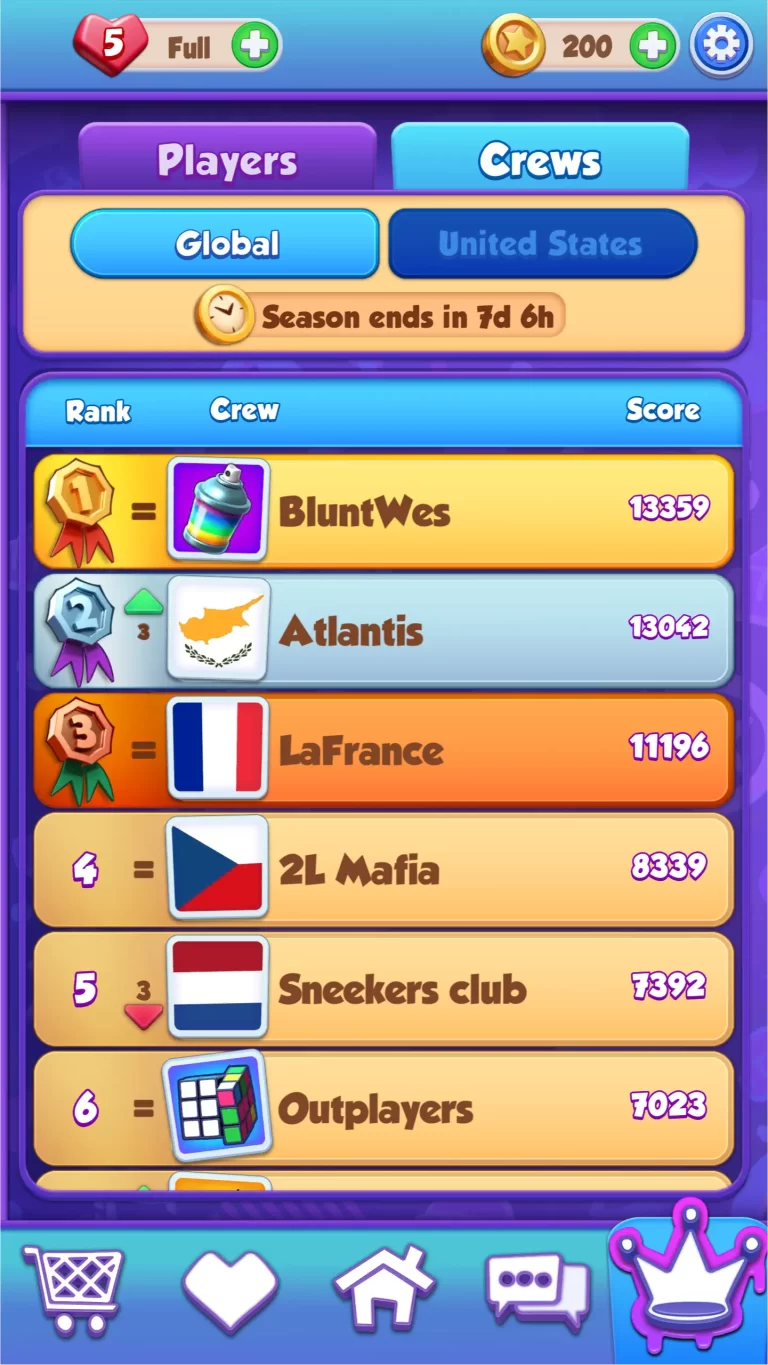Switch to United States rankings
This screenshot has width=768, height=1365.
click(541, 243)
